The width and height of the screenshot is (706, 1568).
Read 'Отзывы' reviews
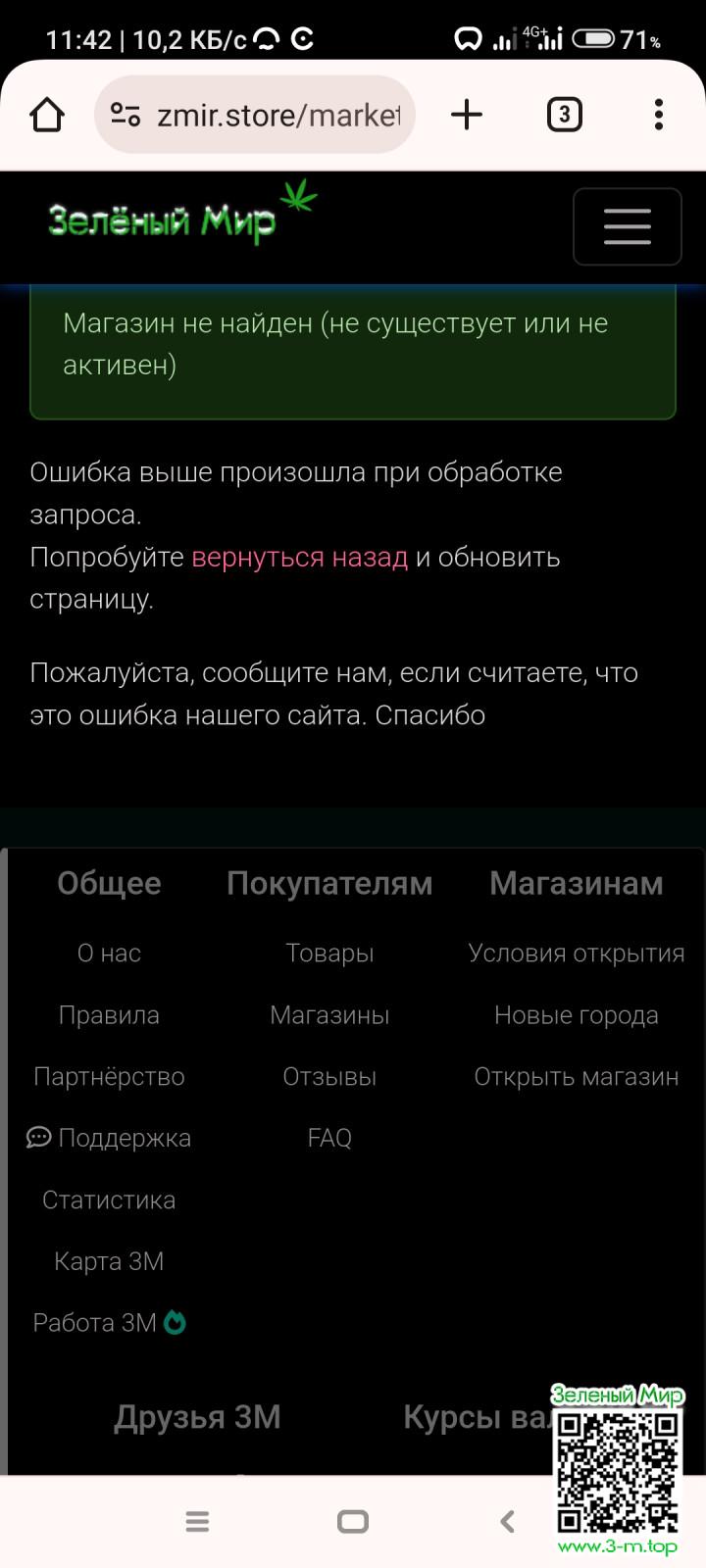point(329,1076)
